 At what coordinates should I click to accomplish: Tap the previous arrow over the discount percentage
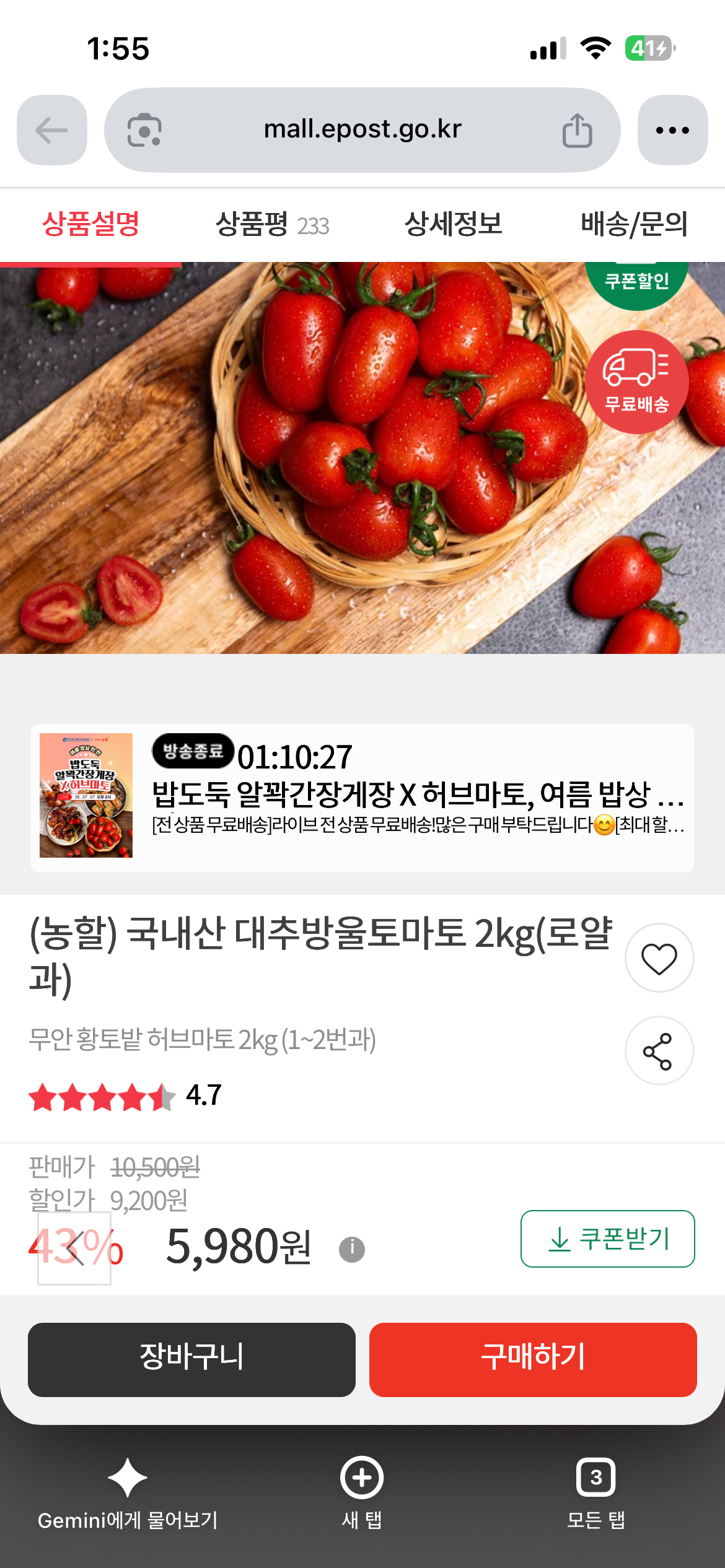pyautogui.click(x=74, y=1248)
